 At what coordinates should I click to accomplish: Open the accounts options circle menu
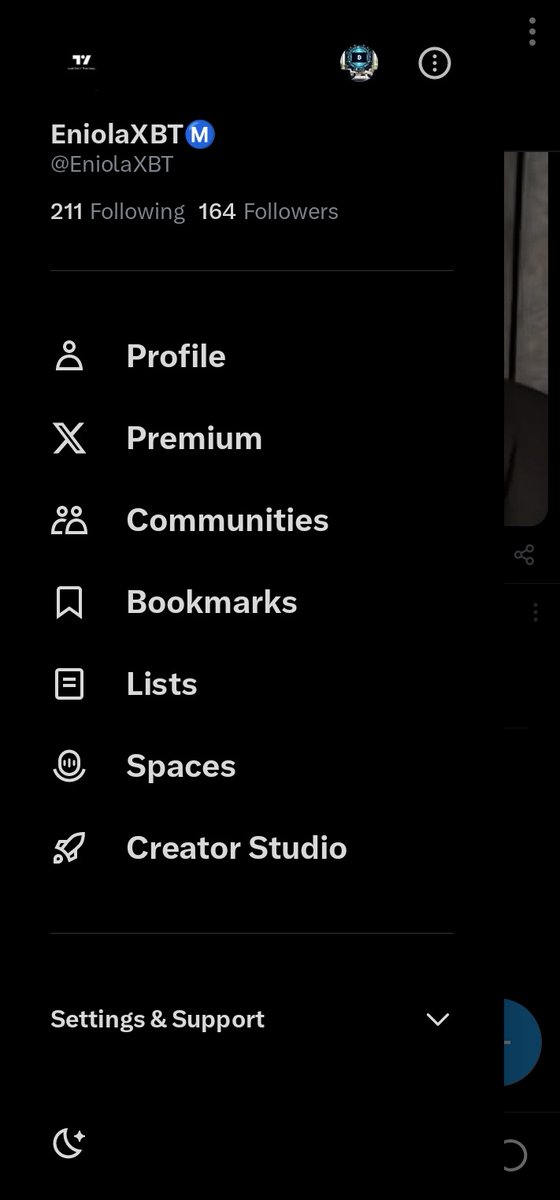(x=434, y=64)
